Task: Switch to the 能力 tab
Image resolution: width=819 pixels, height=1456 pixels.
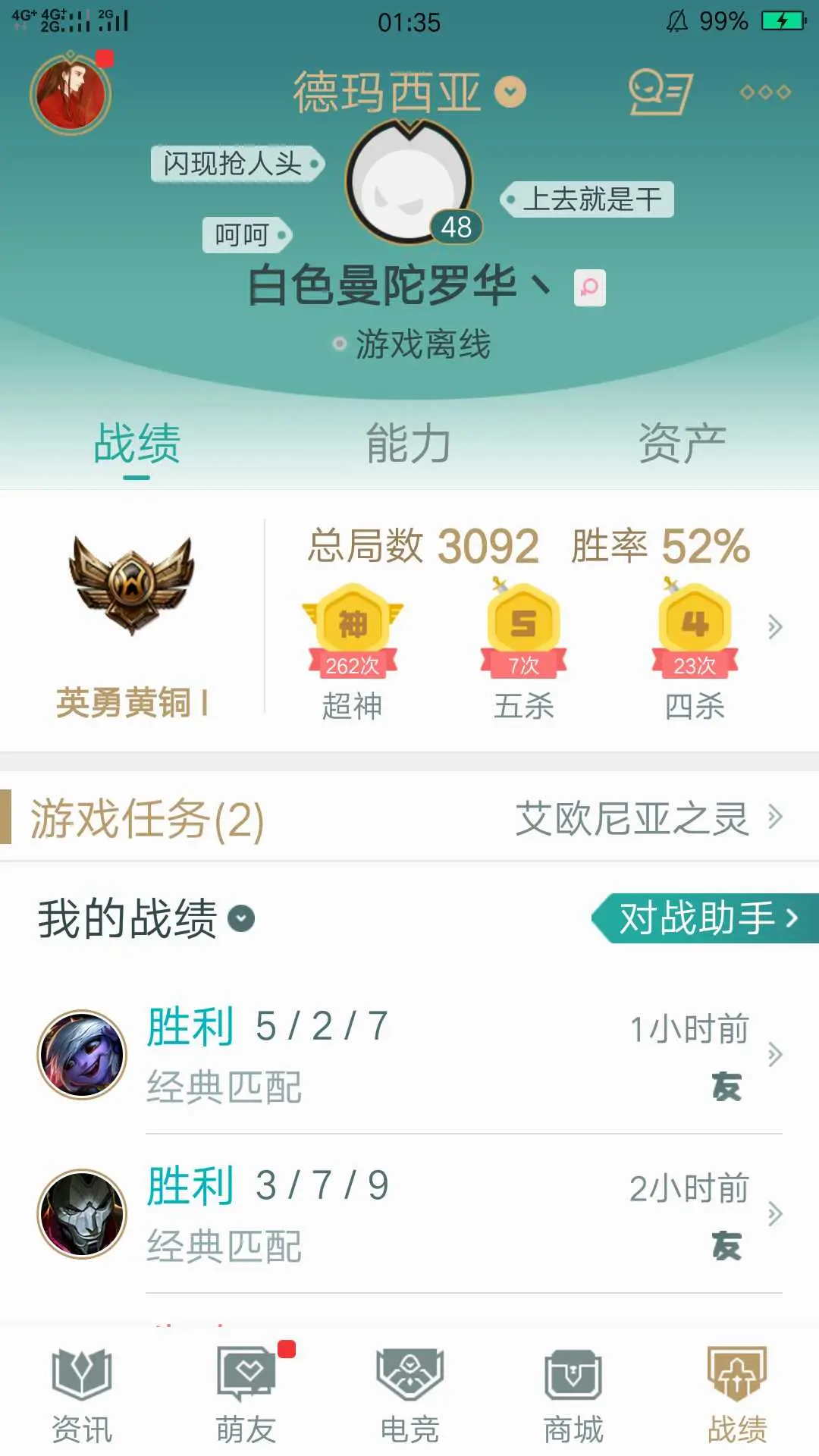Action: point(409,444)
